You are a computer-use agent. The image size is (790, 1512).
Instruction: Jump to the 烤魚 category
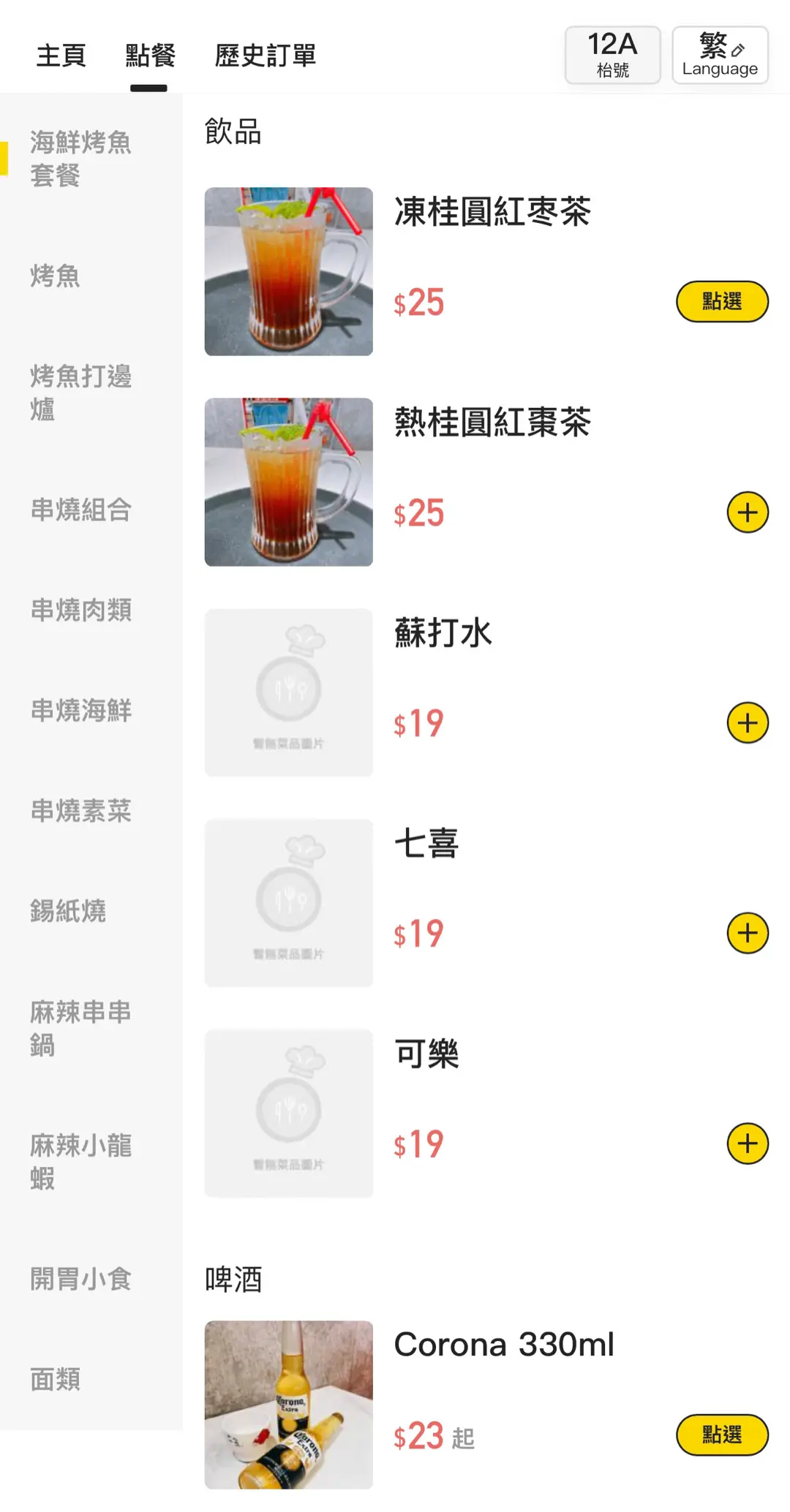click(x=56, y=276)
